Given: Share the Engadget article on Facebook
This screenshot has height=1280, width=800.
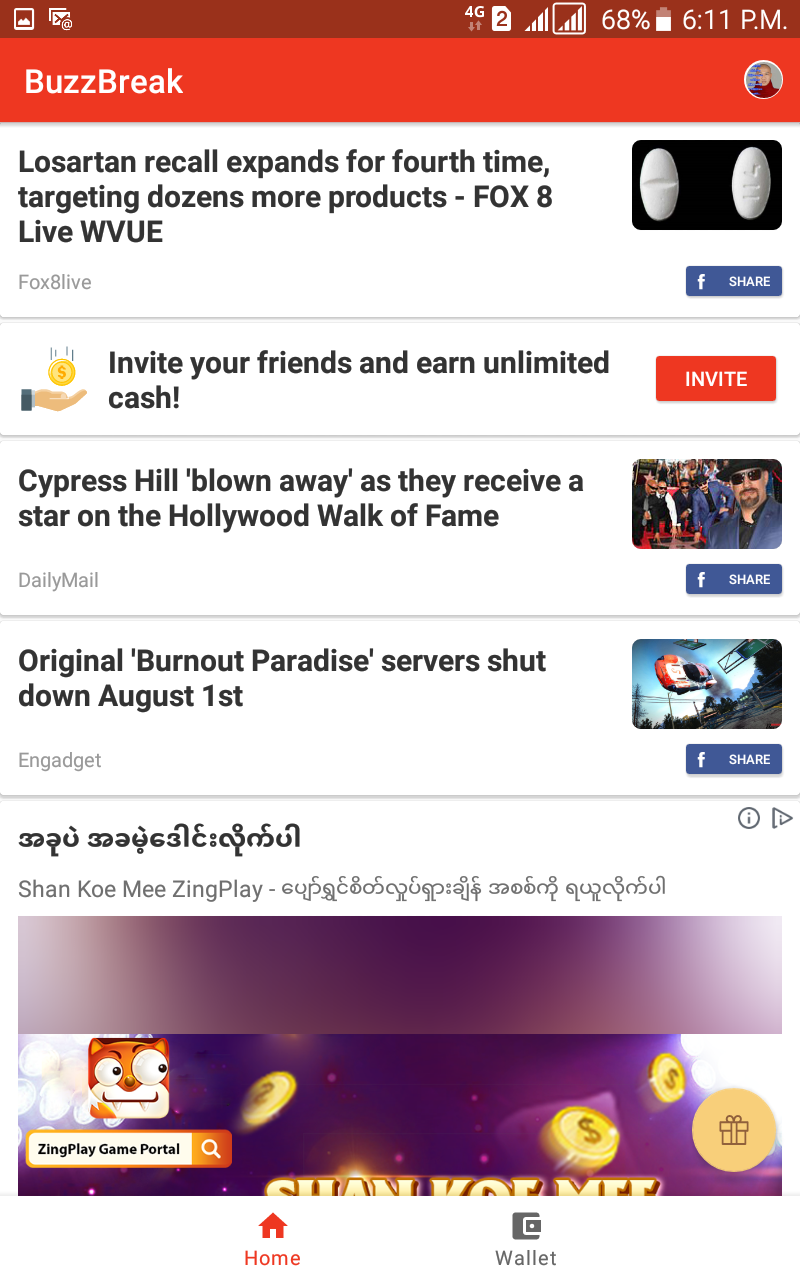Looking at the screenshot, I should point(733,760).
